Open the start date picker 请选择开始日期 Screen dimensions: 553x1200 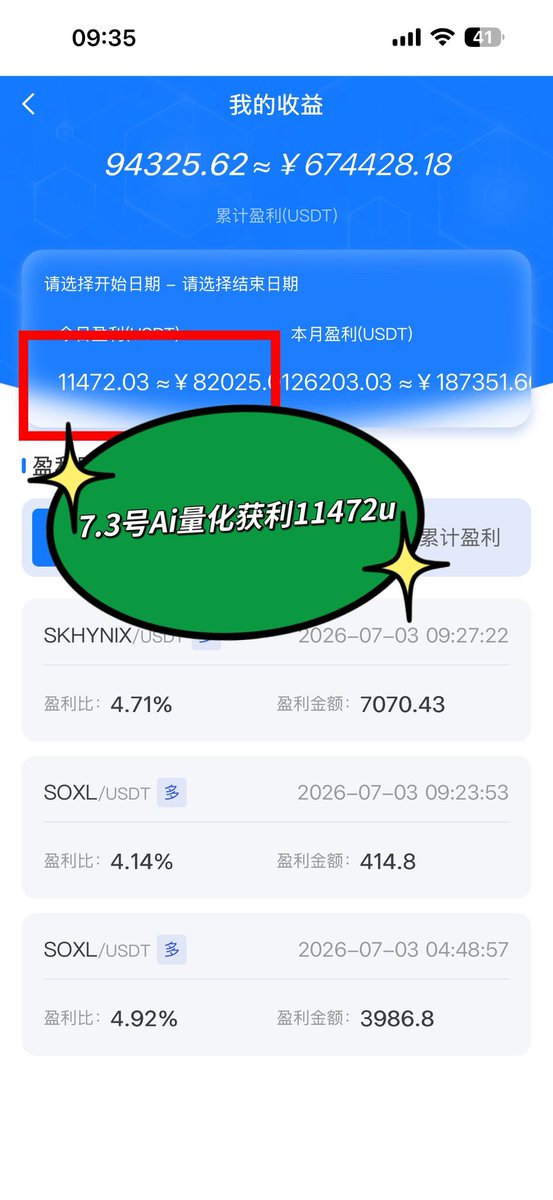tap(101, 284)
